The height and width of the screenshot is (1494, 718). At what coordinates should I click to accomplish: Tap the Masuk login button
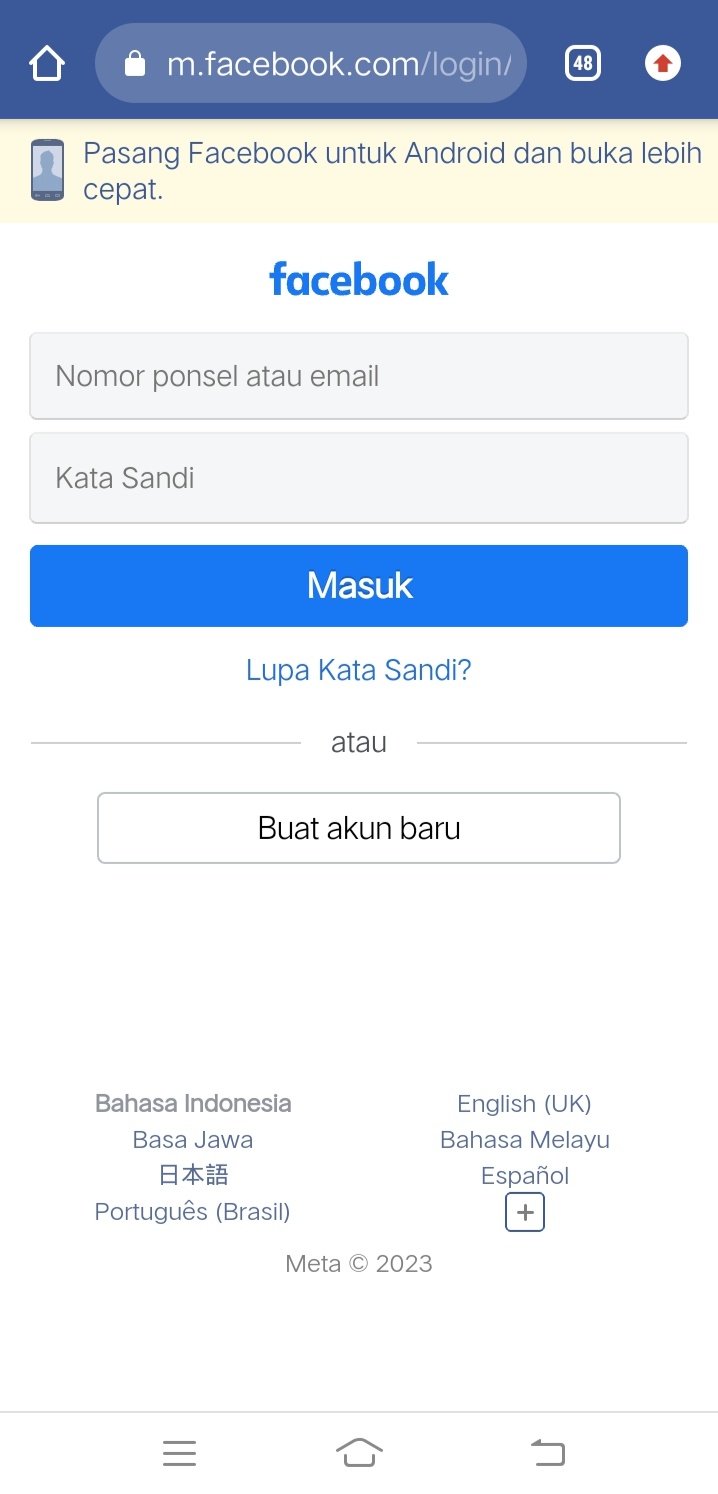(359, 586)
